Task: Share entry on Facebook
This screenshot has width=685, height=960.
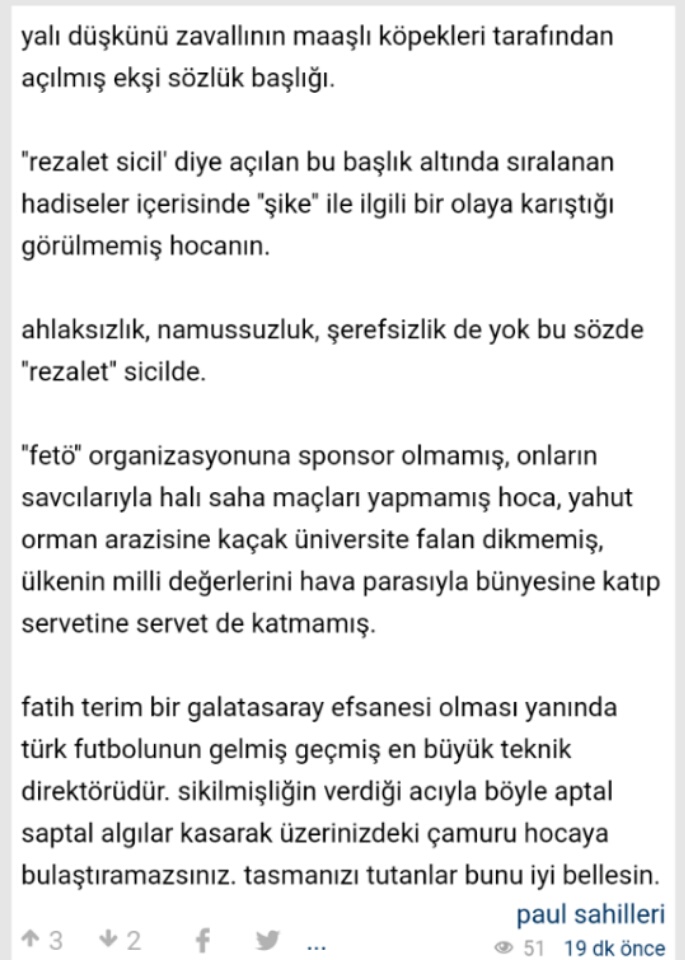Action: [202, 940]
